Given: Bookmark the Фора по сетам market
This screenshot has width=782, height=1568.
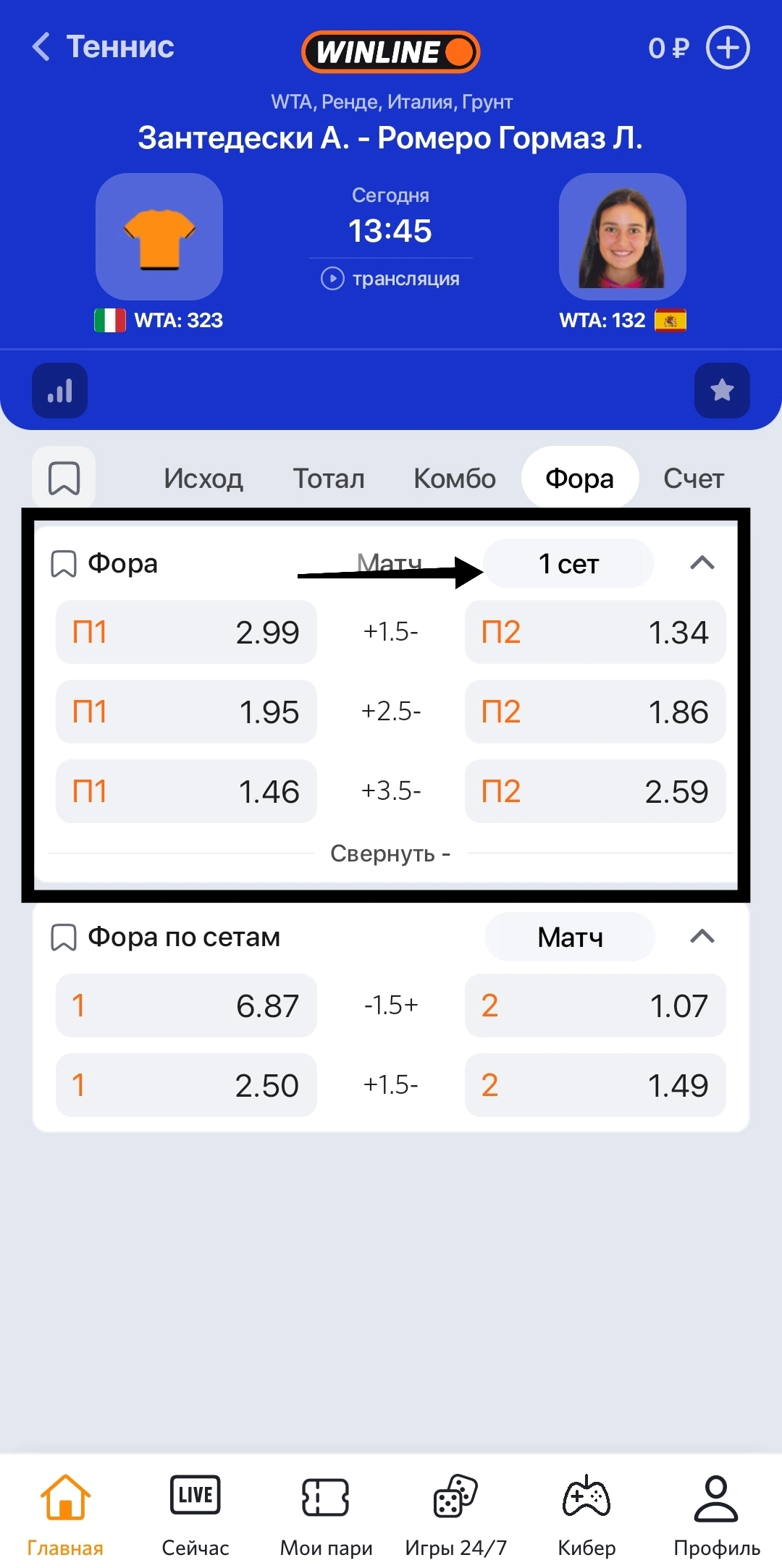Looking at the screenshot, I should click(64, 937).
